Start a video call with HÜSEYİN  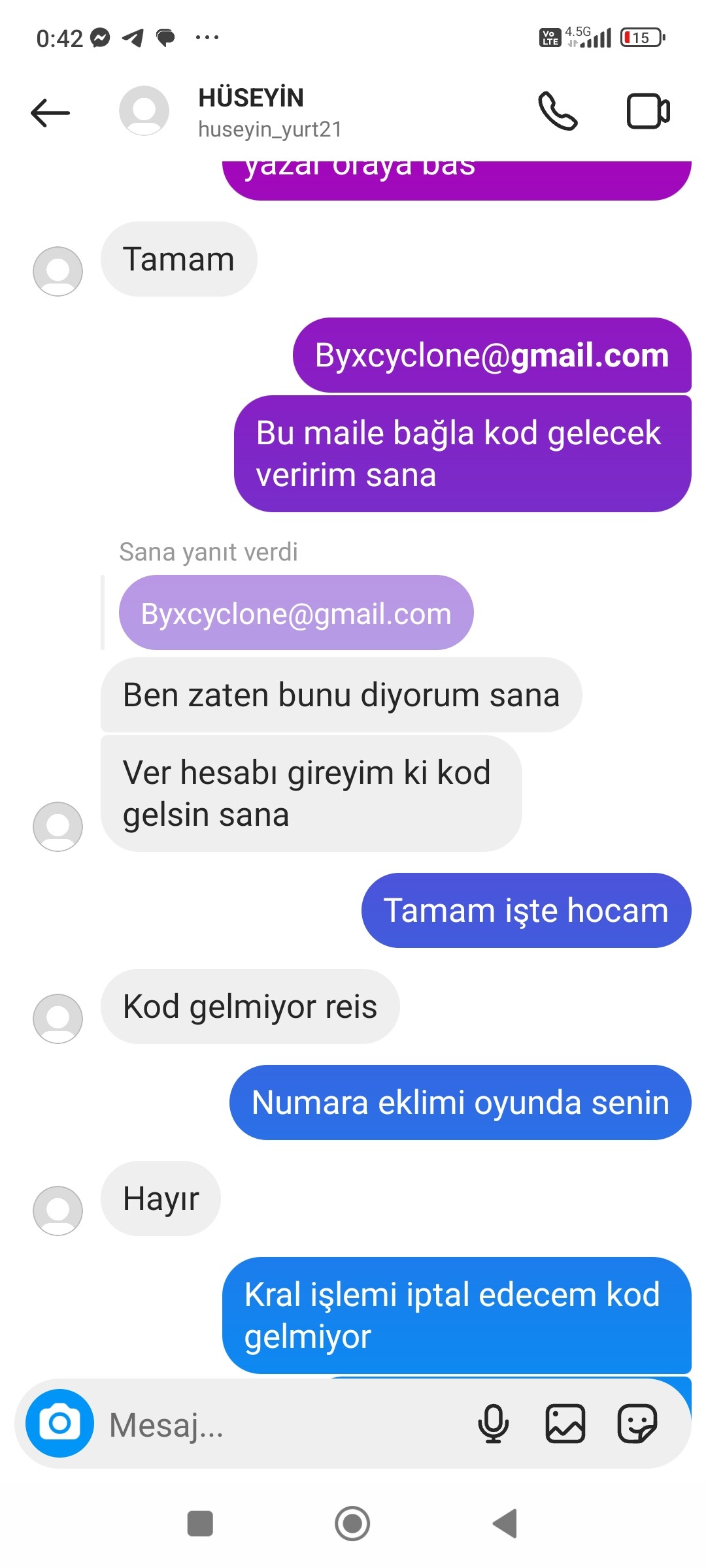(x=648, y=112)
